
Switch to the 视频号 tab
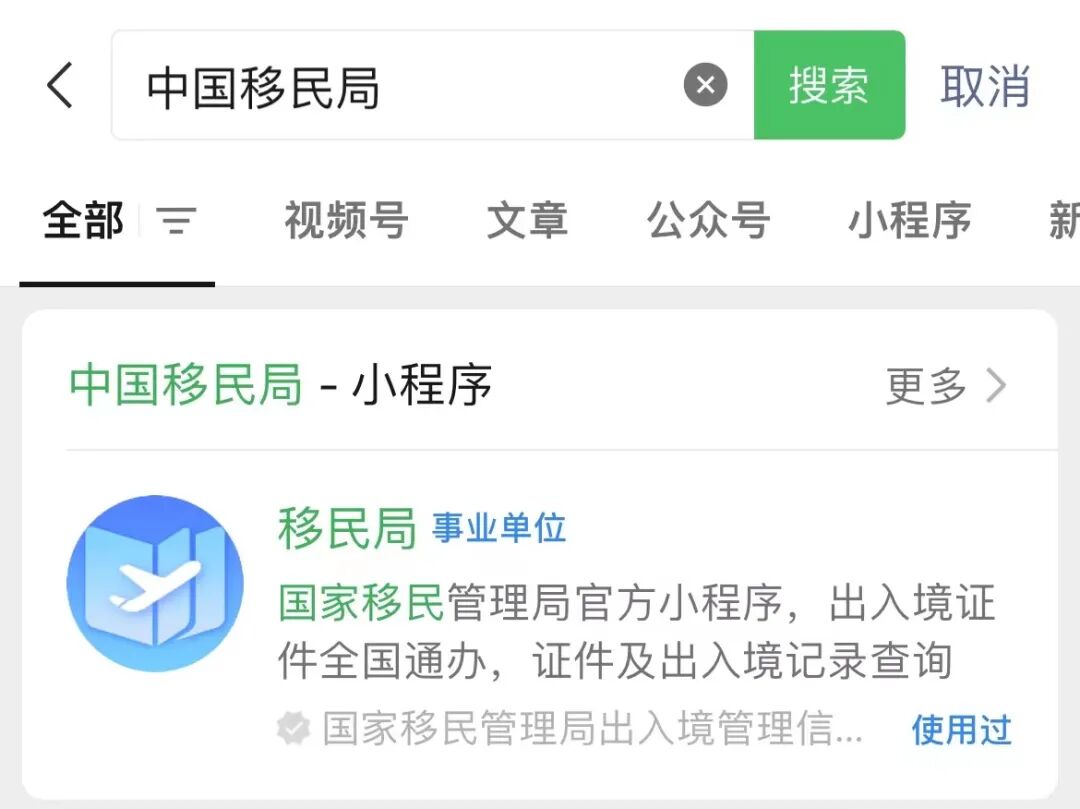pos(346,220)
